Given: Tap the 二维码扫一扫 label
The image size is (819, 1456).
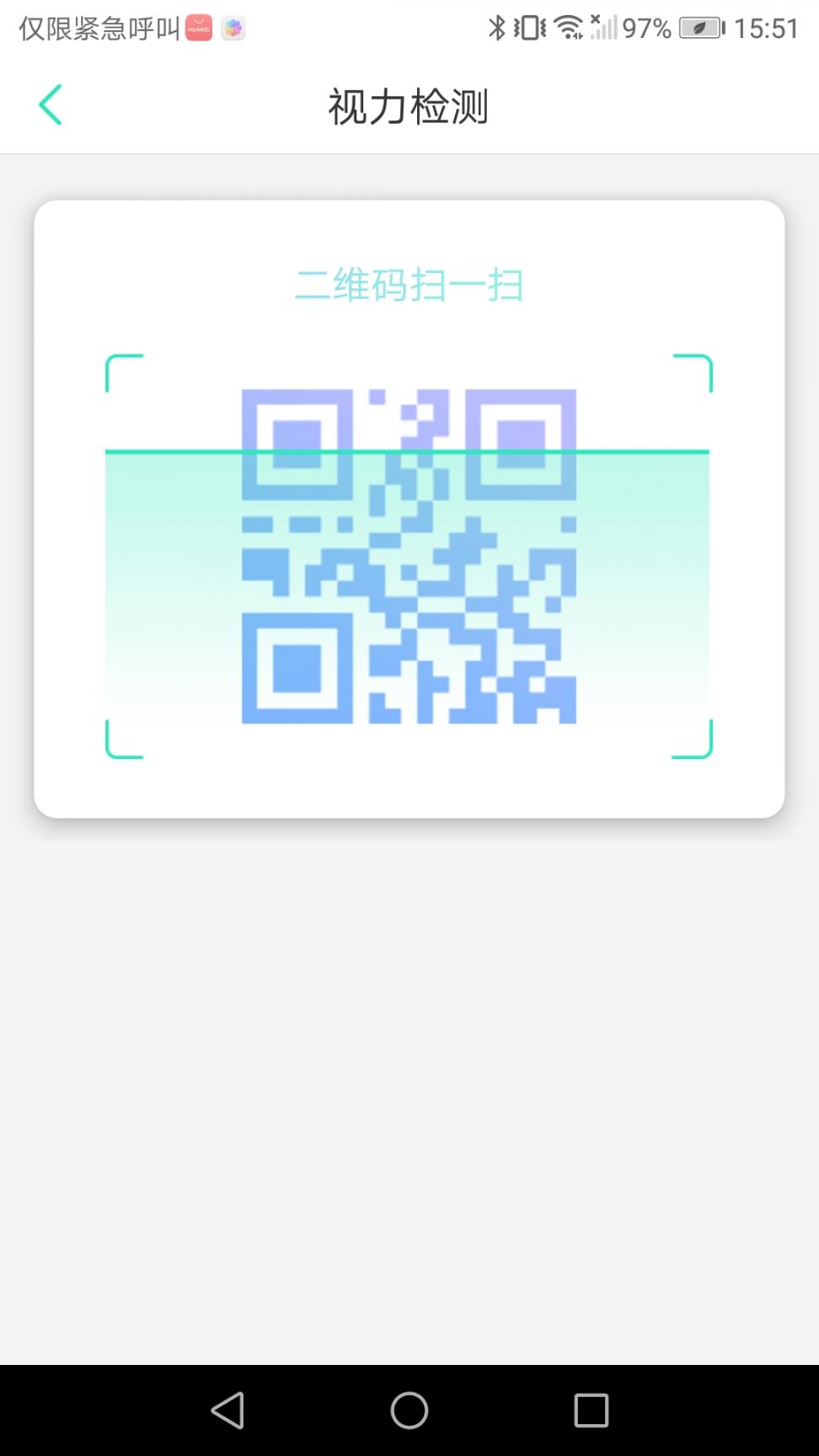Looking at the screenshot, I should [x=409, y=285].
